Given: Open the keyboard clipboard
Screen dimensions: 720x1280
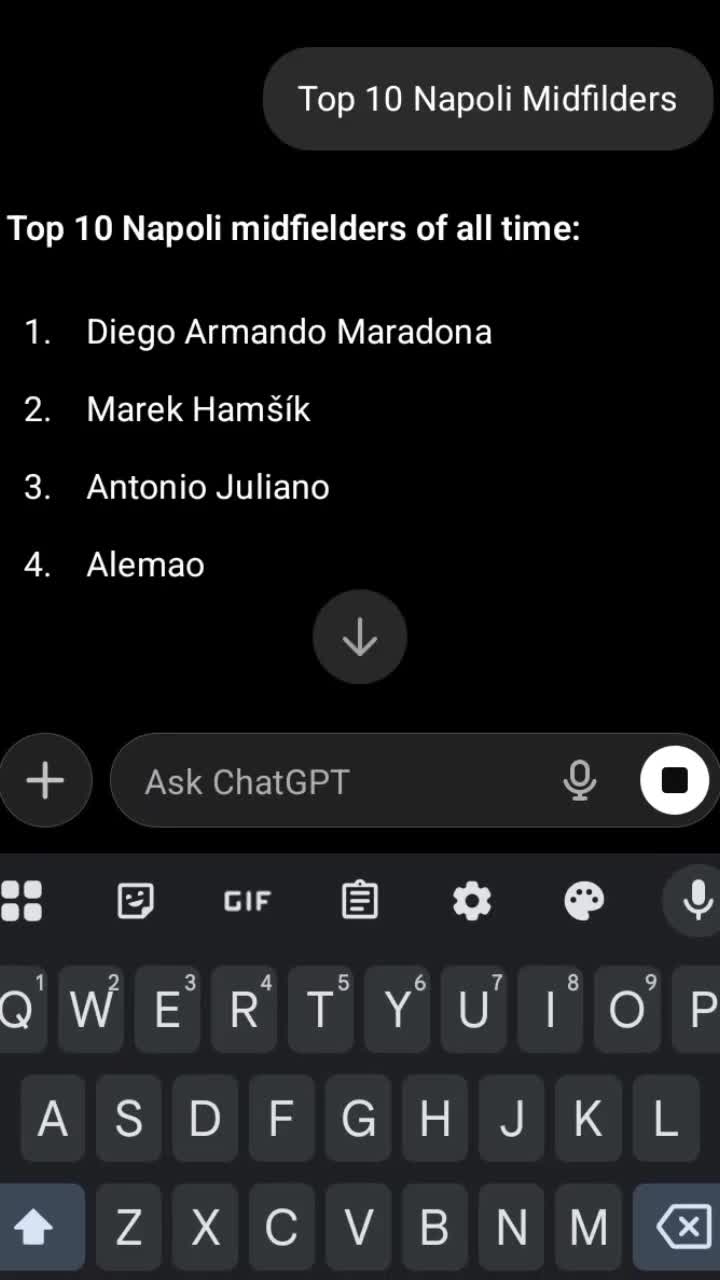Looking at the screenshot, I should pos(360,901).
